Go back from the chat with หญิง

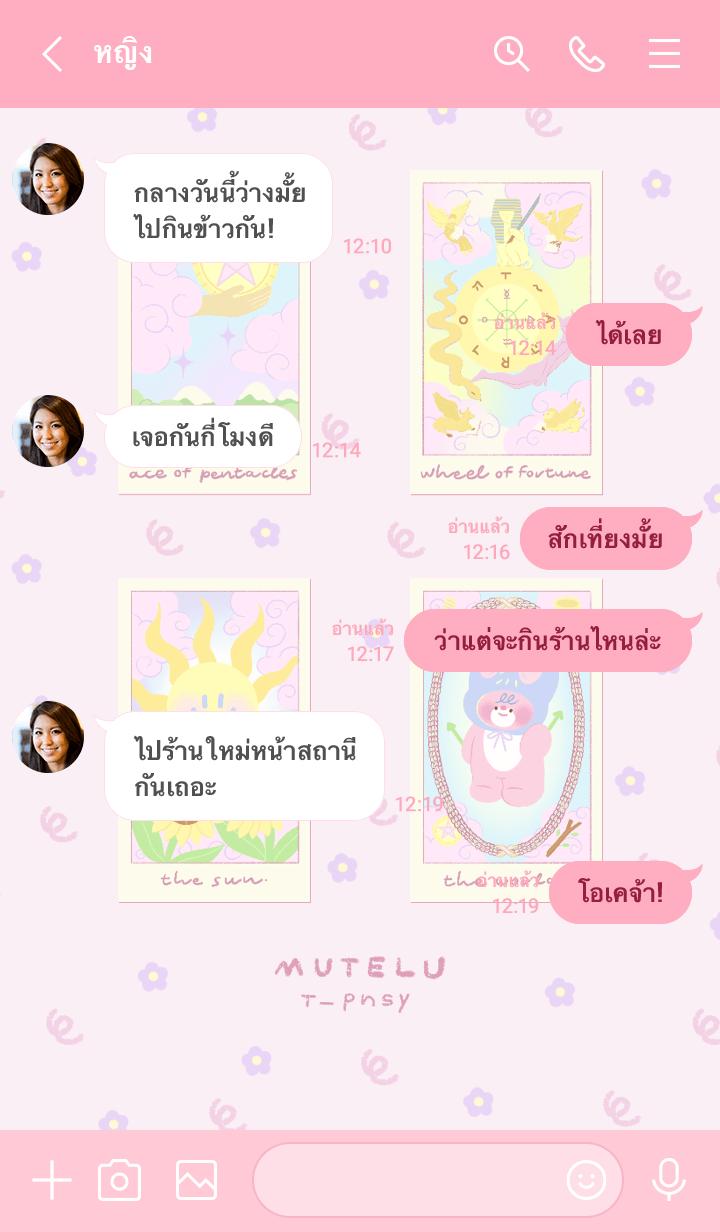52,54
